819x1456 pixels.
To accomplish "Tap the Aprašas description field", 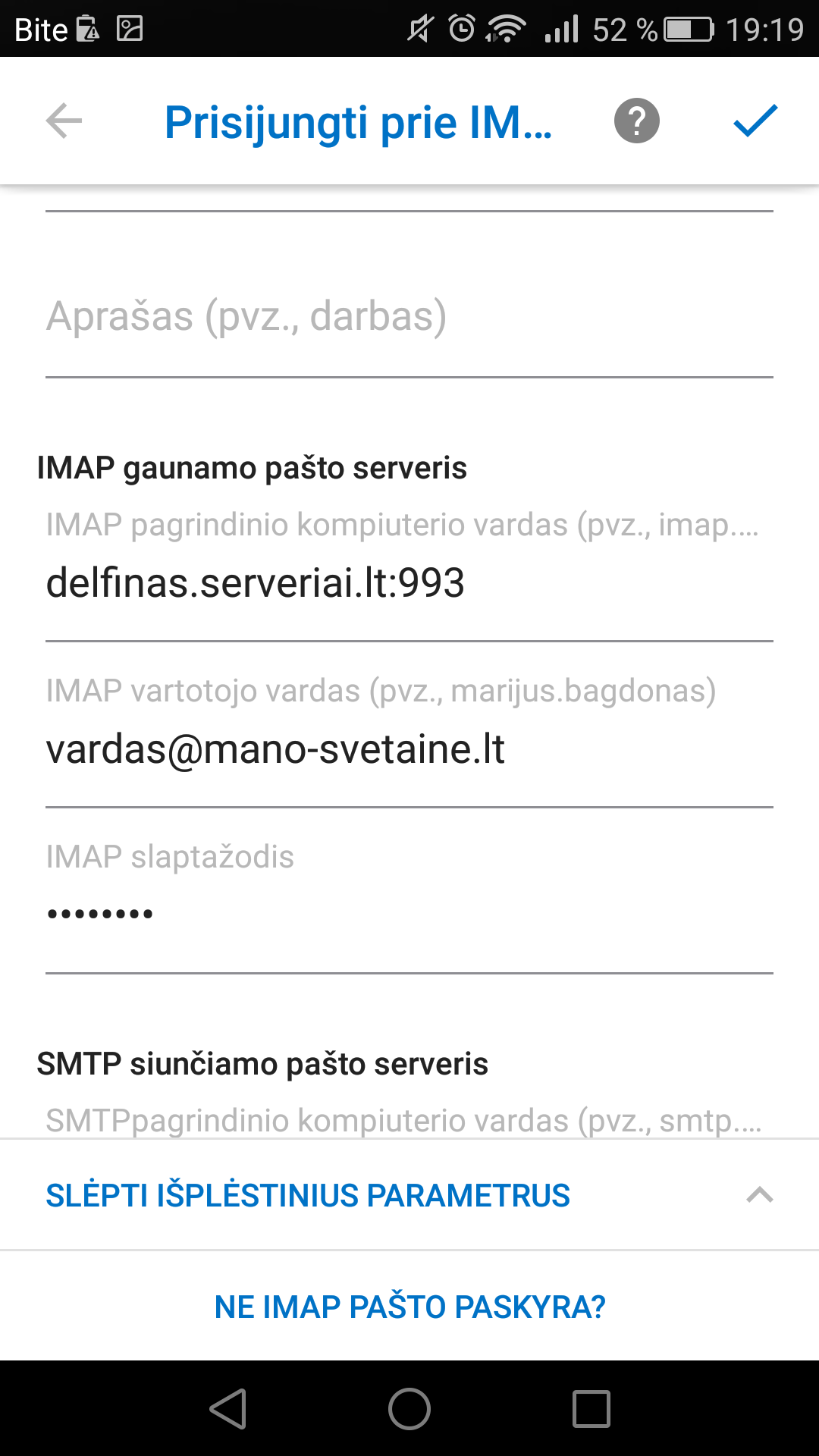I will [409, 317].
